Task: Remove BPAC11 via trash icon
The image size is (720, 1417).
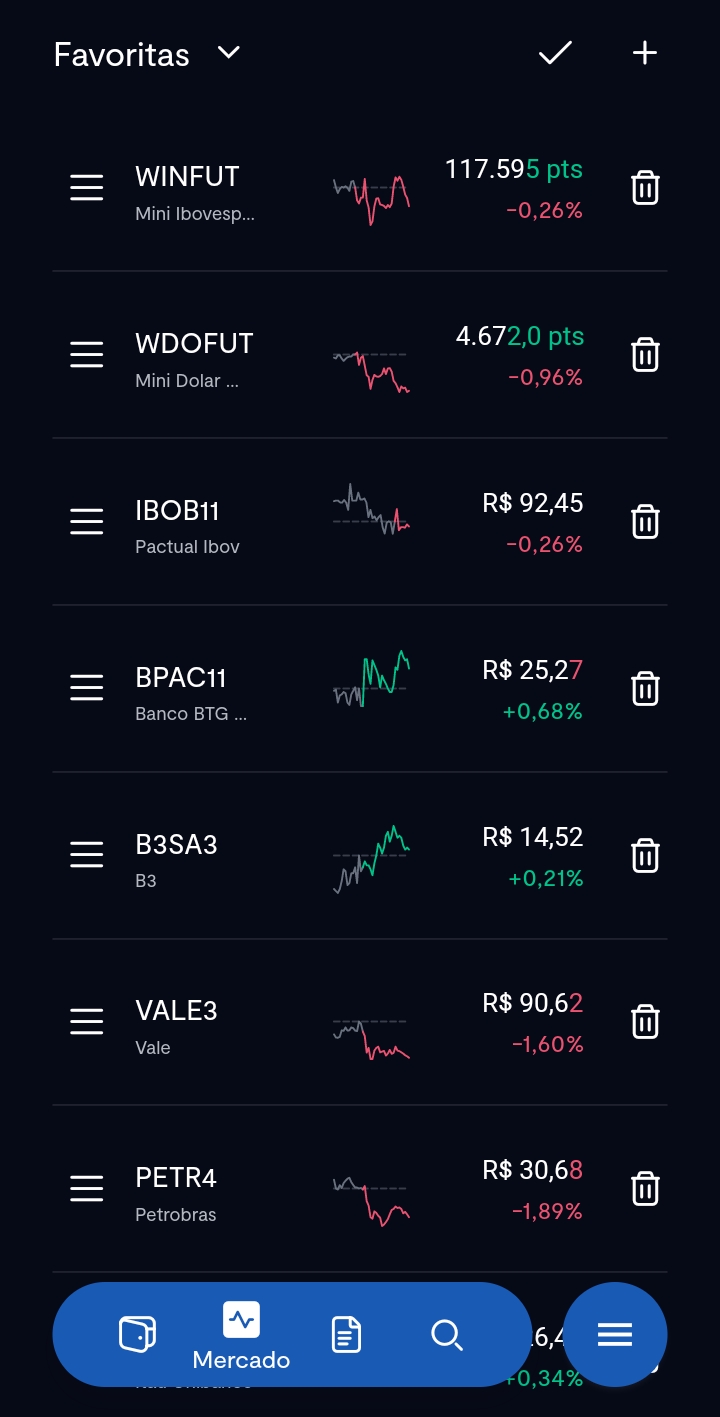Action: point(645,689)
